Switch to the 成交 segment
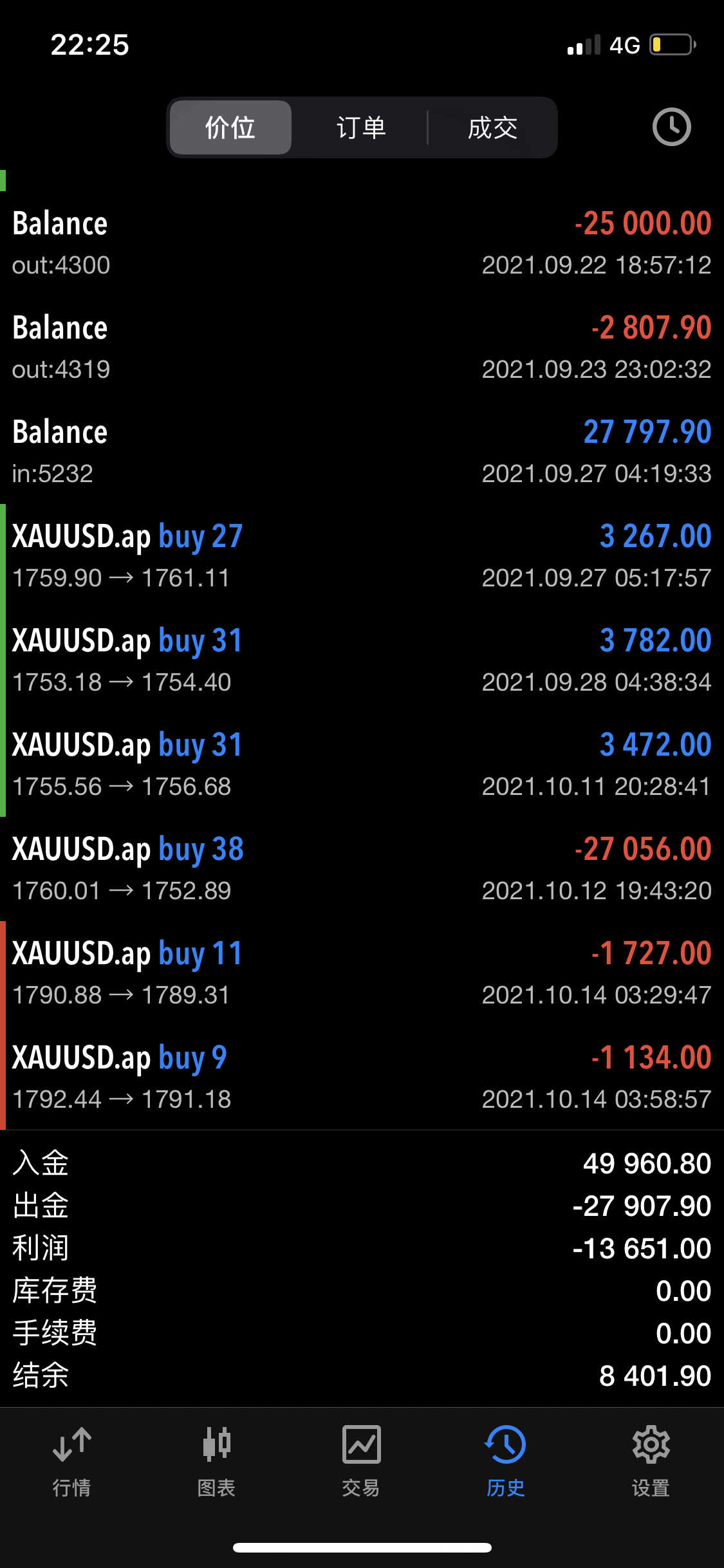 tap(492, 127)
